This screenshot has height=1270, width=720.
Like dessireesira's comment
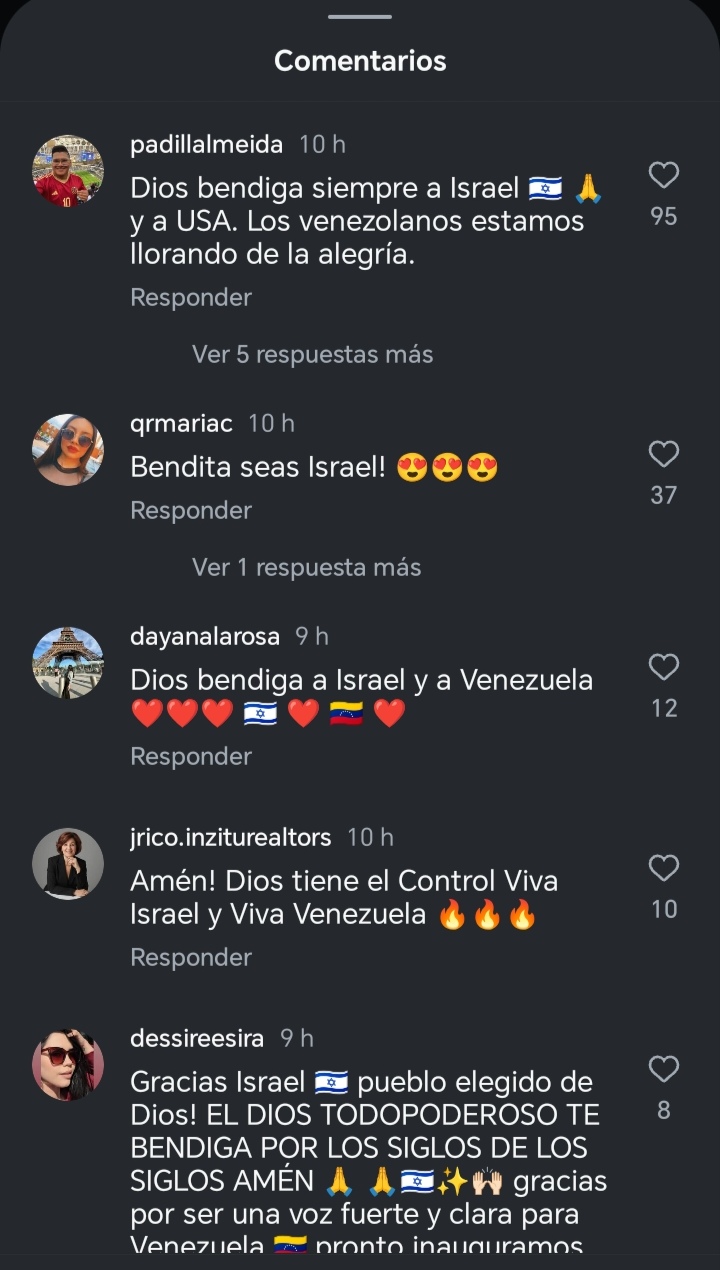click(x=664, y=1069)
